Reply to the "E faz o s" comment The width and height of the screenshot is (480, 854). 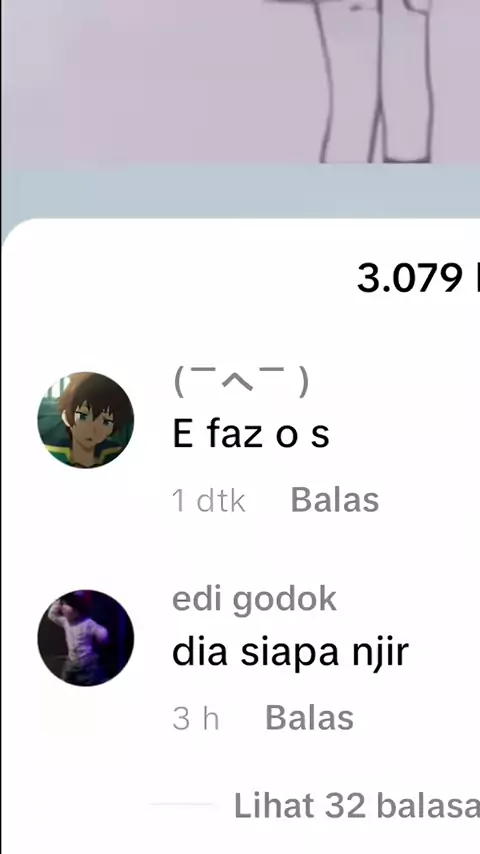pyautogui.click(x=335, y=499)
